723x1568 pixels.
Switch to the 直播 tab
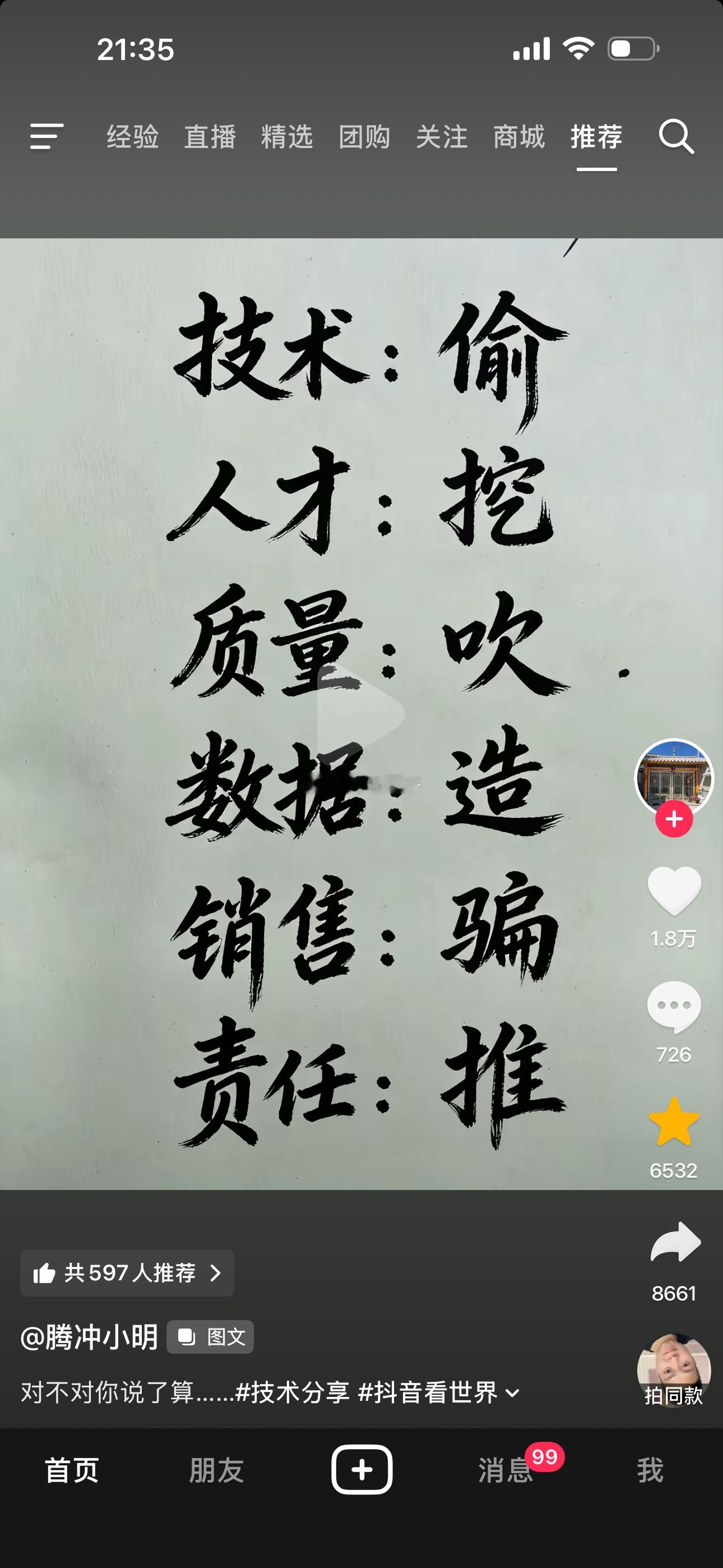(212, 137)
